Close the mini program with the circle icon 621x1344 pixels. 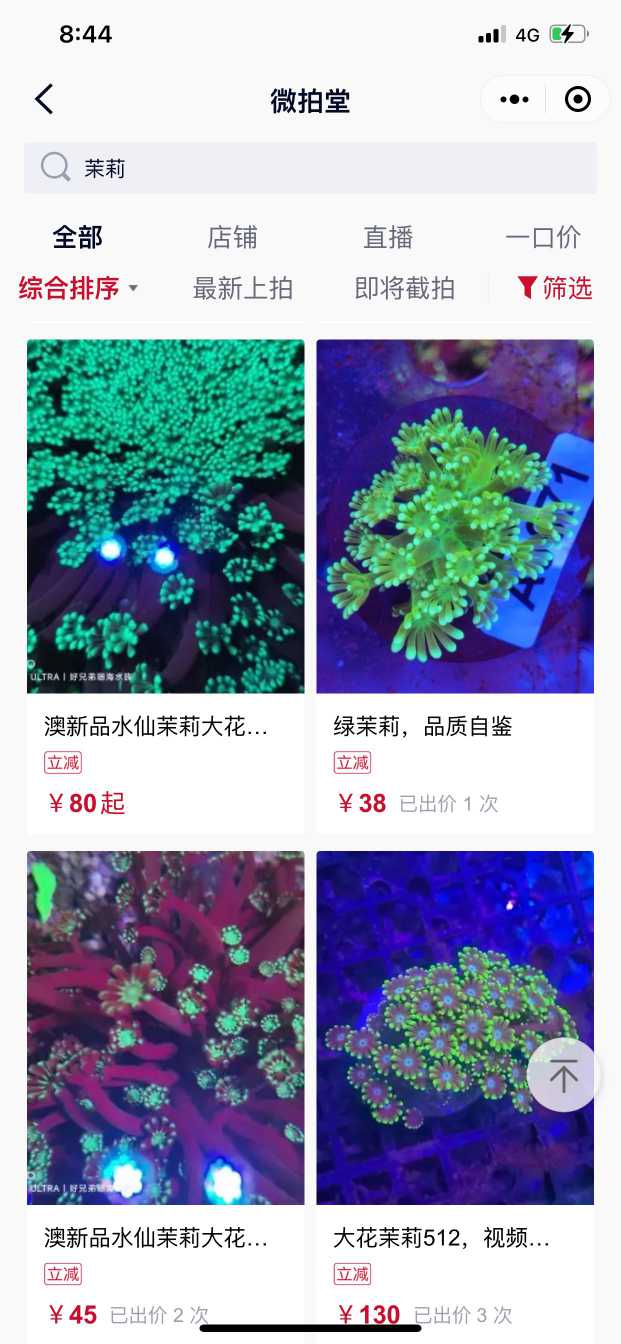(577, 100)
